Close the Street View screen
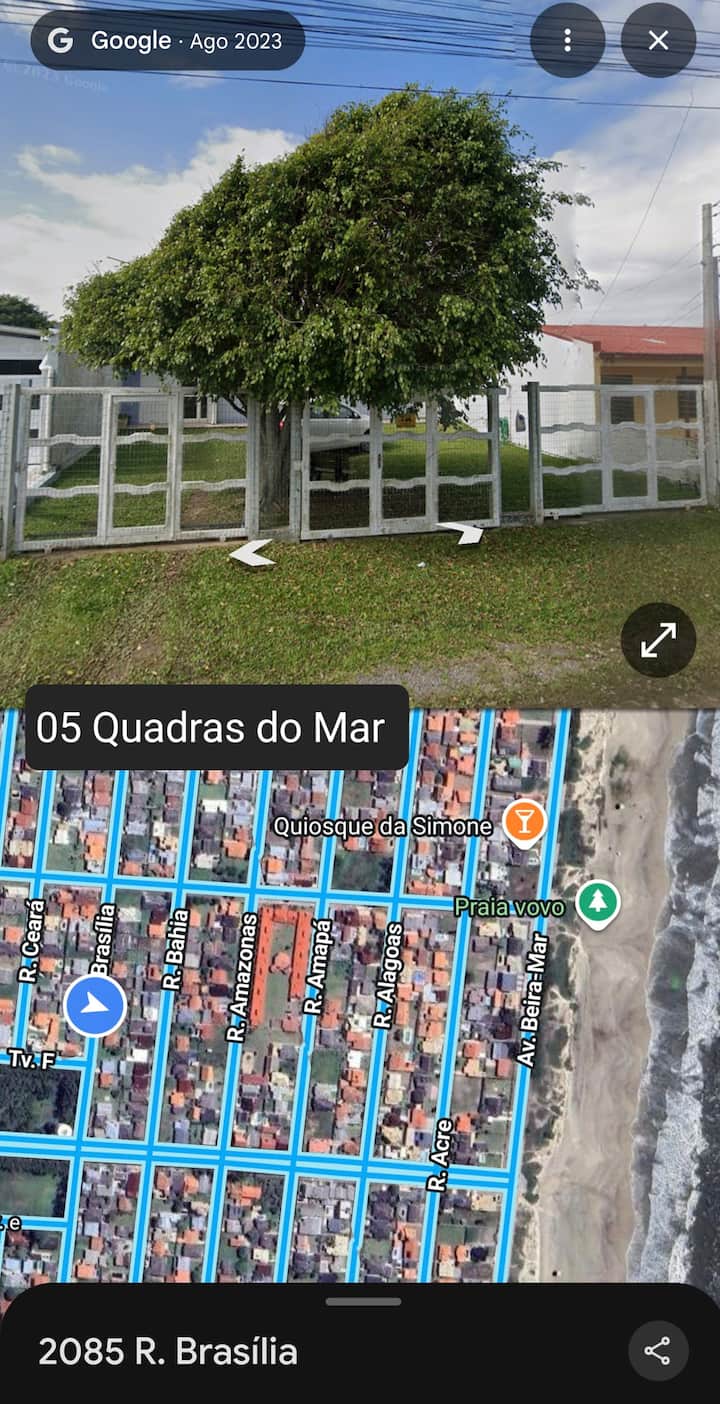This screenshot has height=1404, width=720. (x=658, y=40)
